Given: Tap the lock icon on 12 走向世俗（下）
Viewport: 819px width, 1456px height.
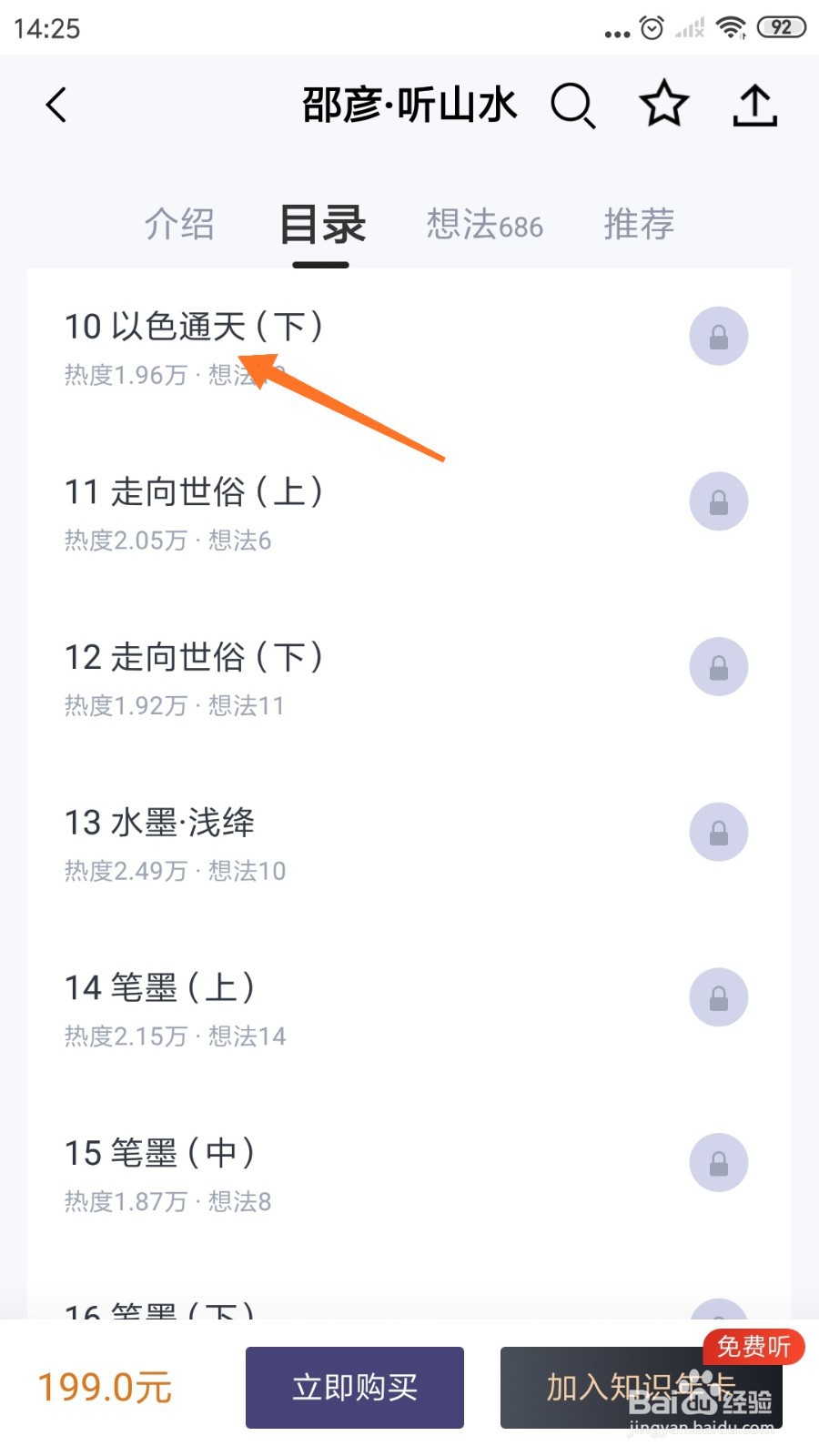Looking at the screenshot, I should click(x=719, y=666).
